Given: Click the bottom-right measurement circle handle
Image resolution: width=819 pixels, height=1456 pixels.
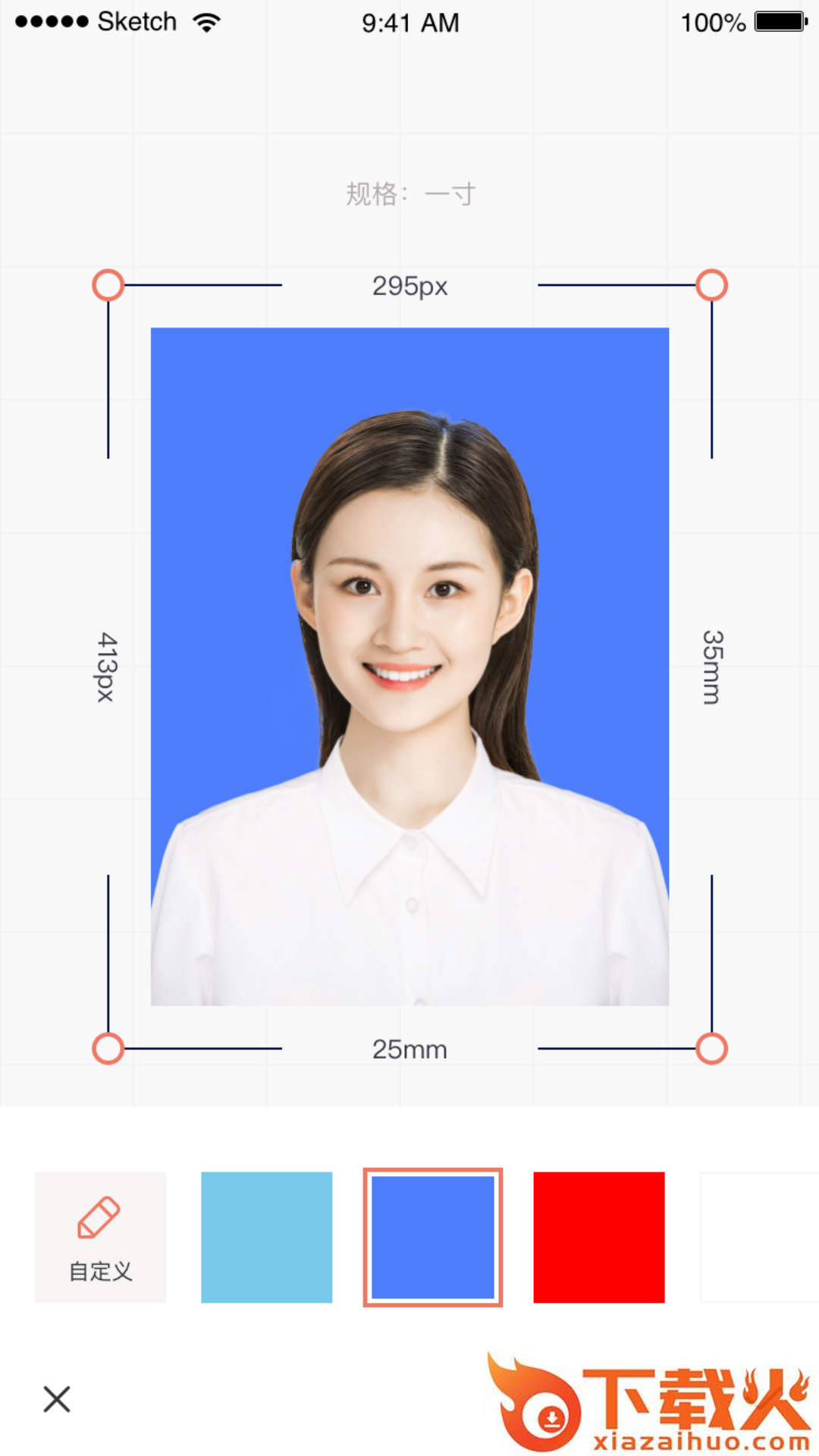Looking at the screenshot, I should click(x=711, y=1050).
